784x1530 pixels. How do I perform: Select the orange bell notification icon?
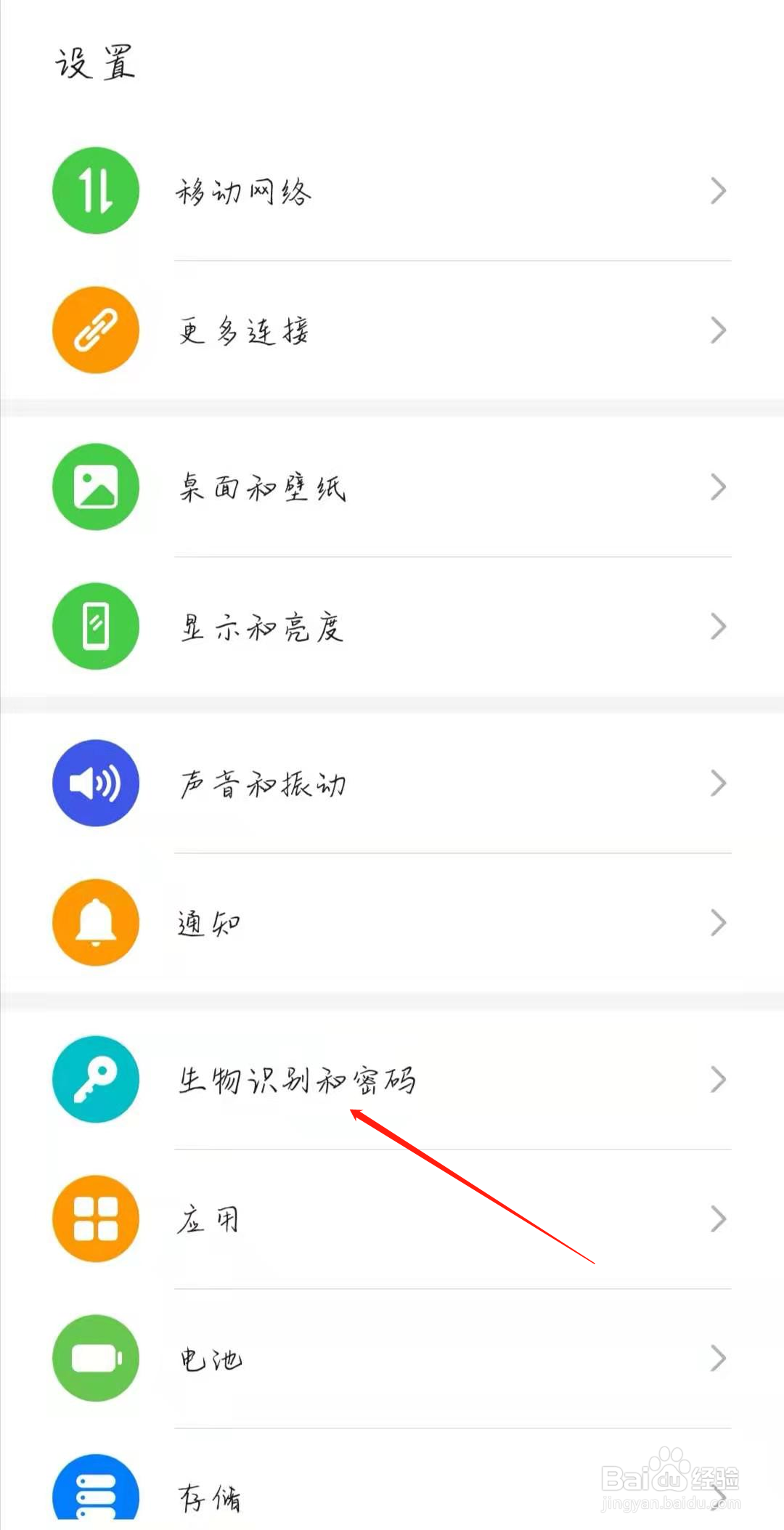(x=95, y=922)
